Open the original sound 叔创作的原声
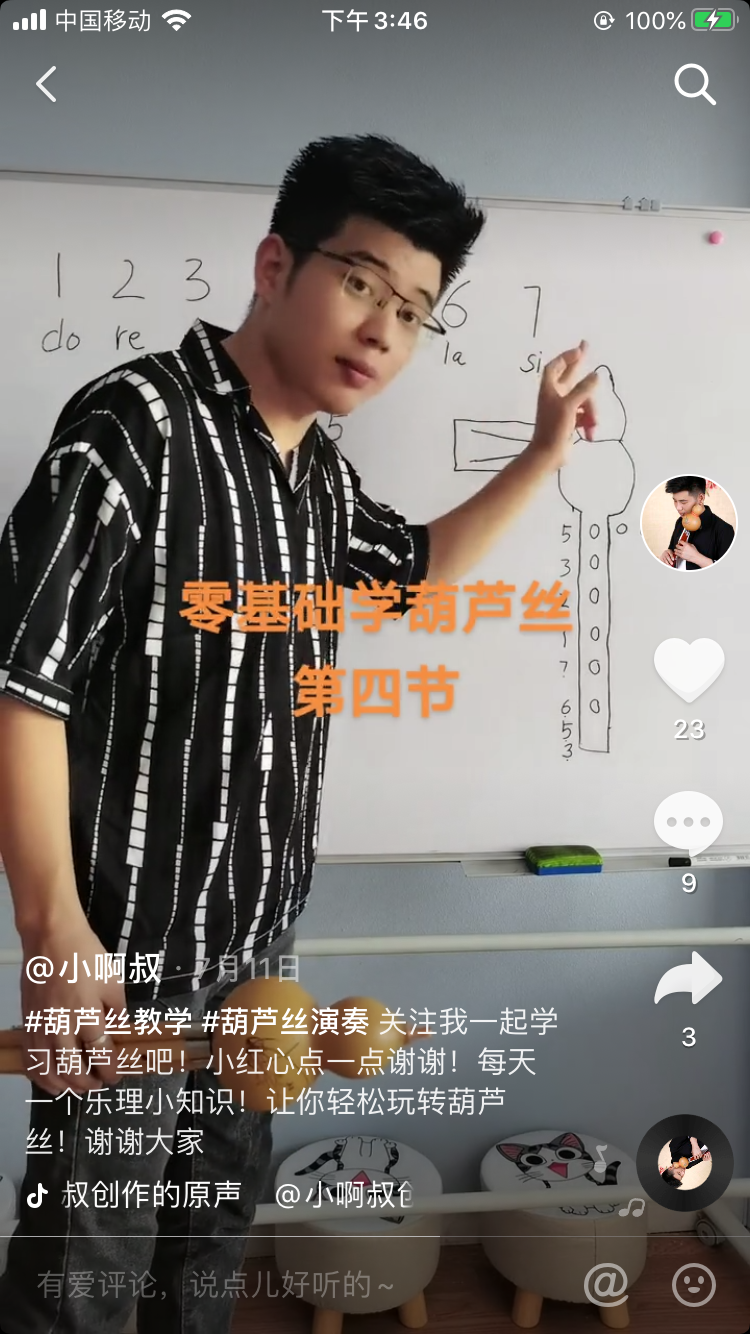 tap(150, 1195)
